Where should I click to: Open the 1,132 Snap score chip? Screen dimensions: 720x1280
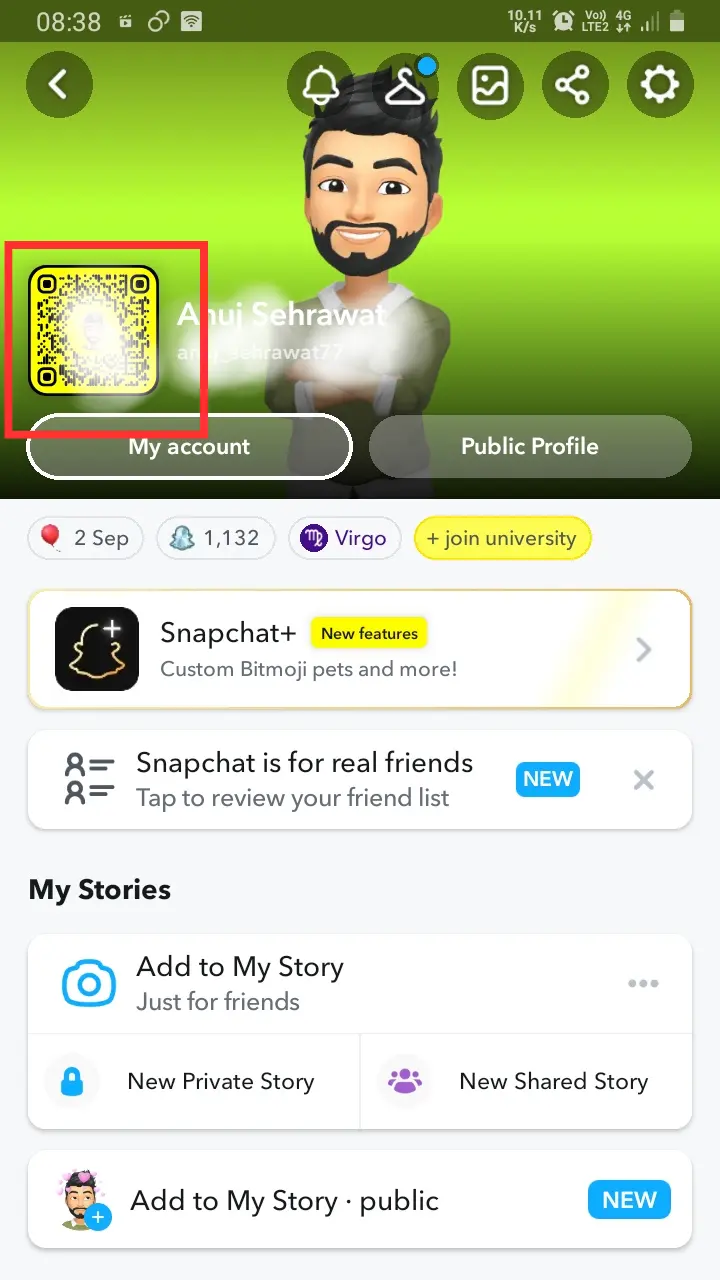click(x=216, y=539)
